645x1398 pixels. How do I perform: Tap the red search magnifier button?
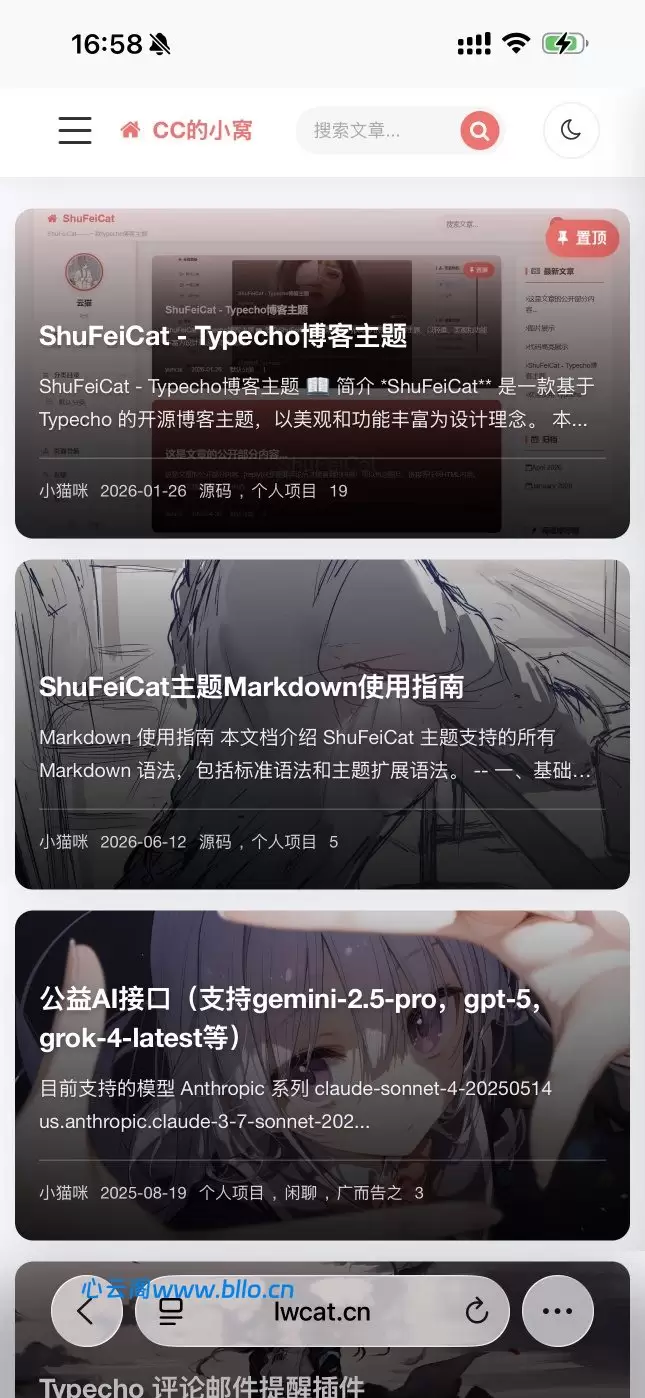pos(480,130)
